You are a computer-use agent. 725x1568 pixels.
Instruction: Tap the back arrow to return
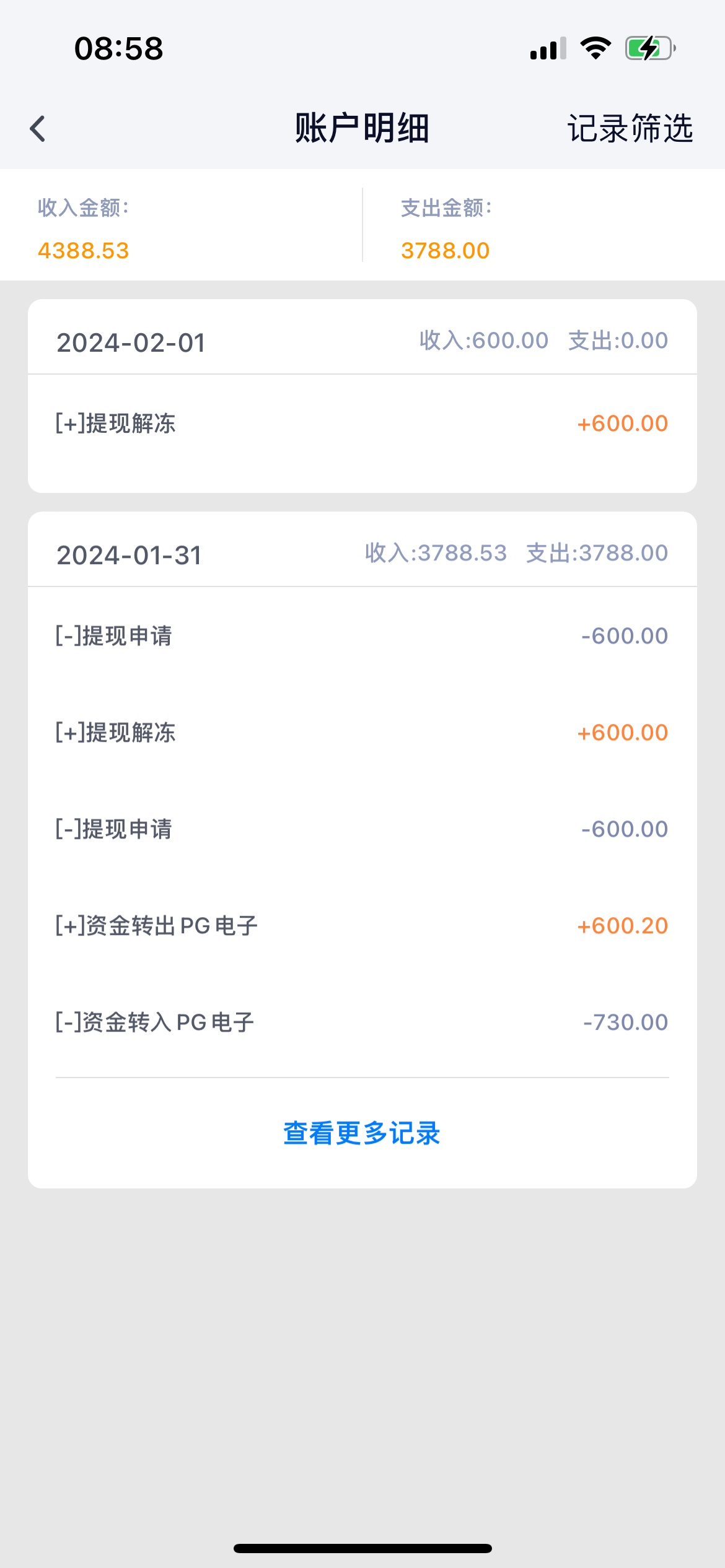[x=37, y=127]
